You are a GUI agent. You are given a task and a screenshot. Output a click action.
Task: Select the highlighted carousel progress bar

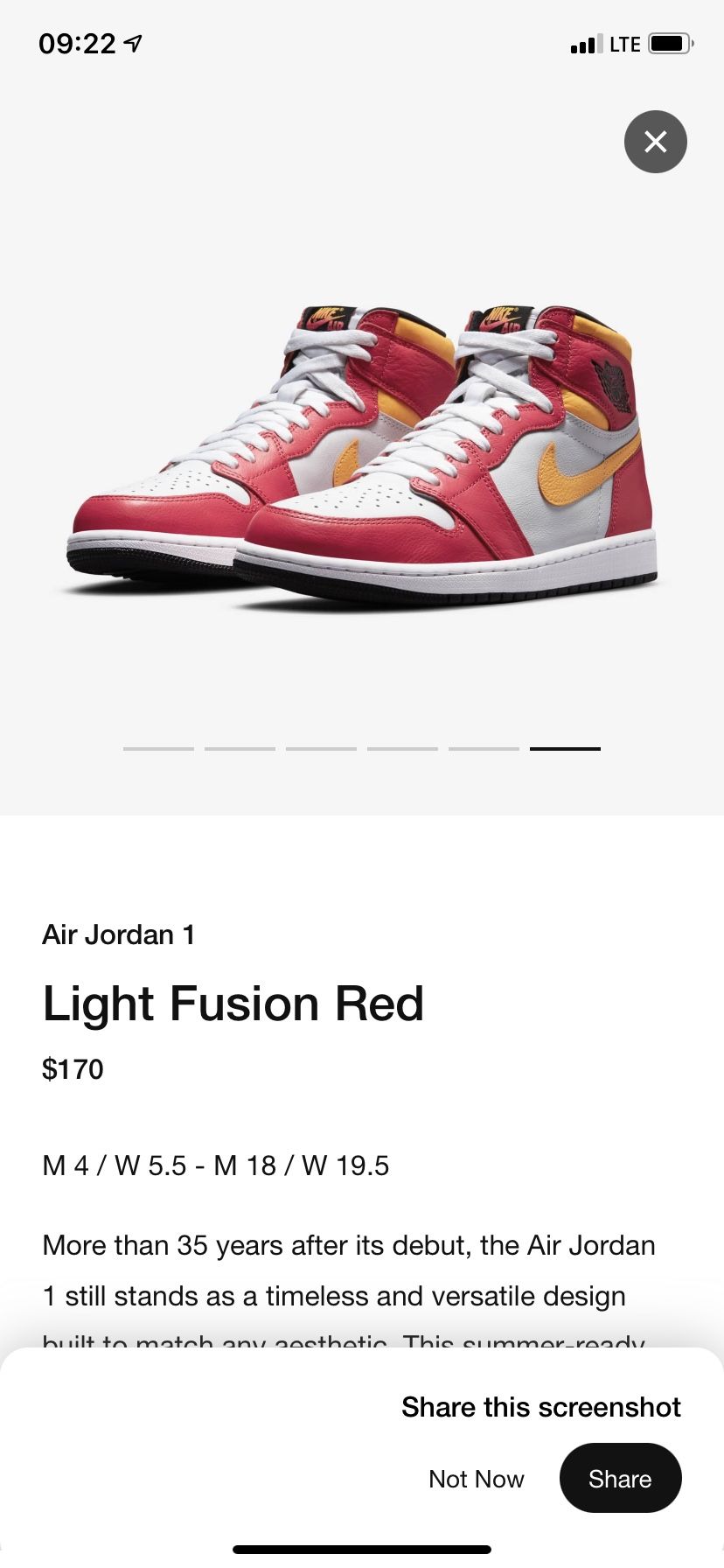[x=564, y=748]
